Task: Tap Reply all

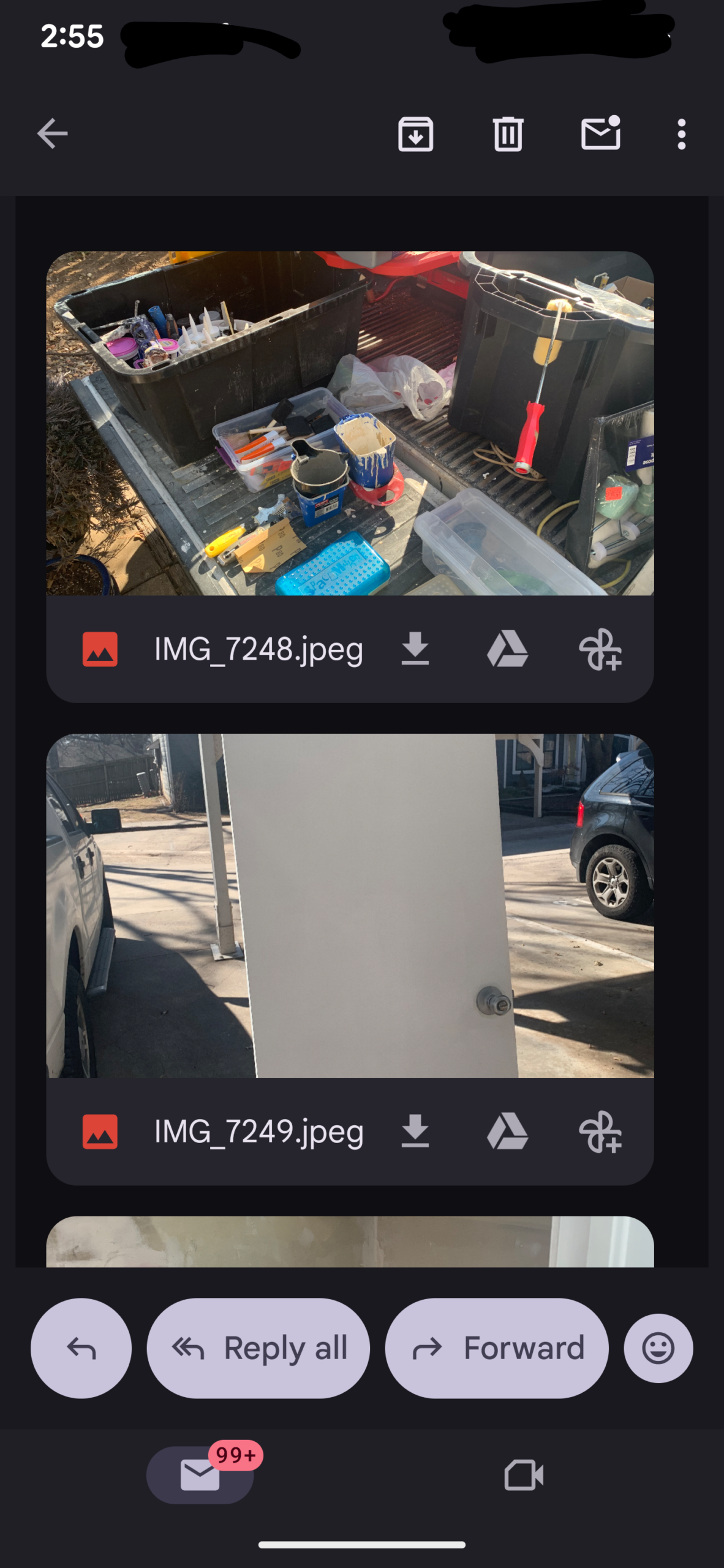Action: pos(258,1347)
